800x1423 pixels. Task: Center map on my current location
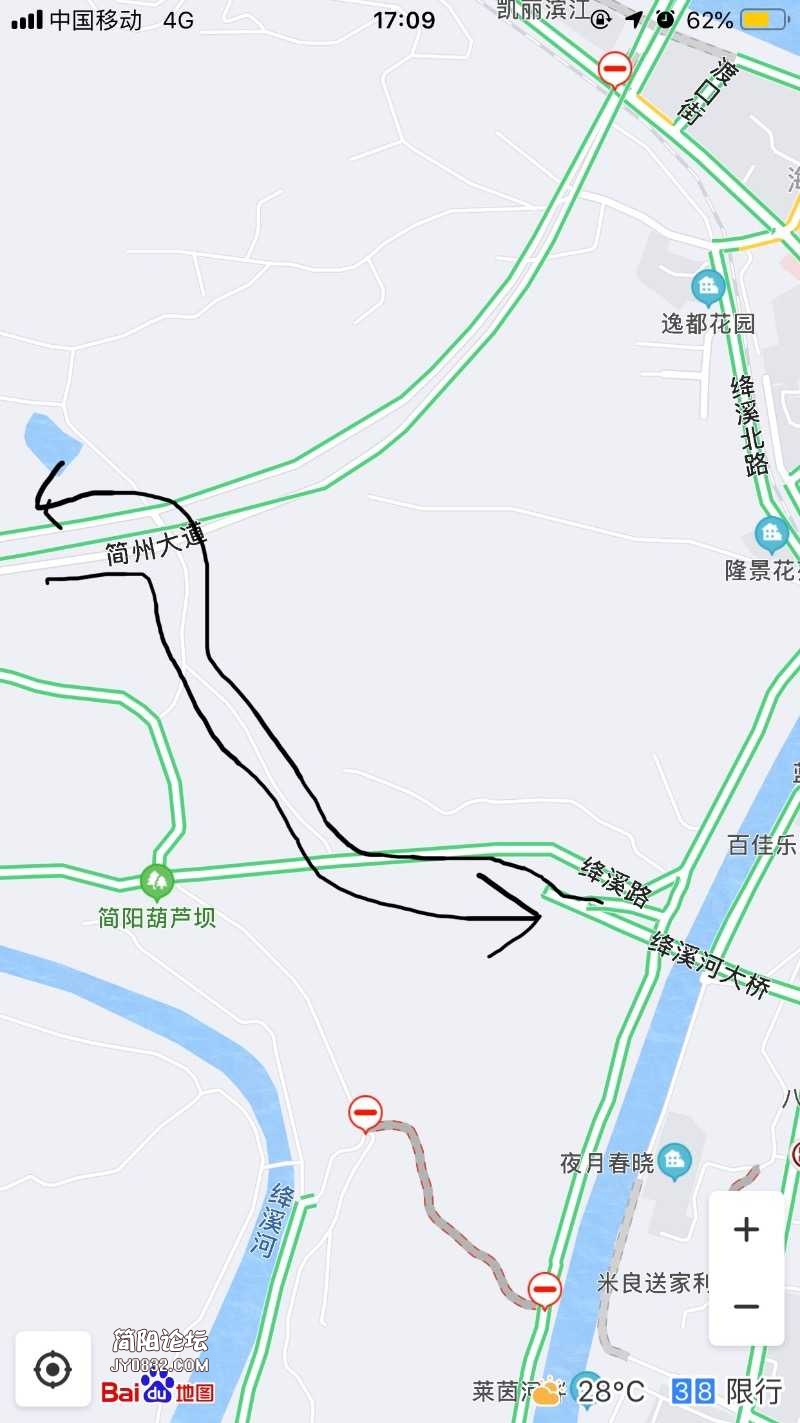pos(53,1369)
